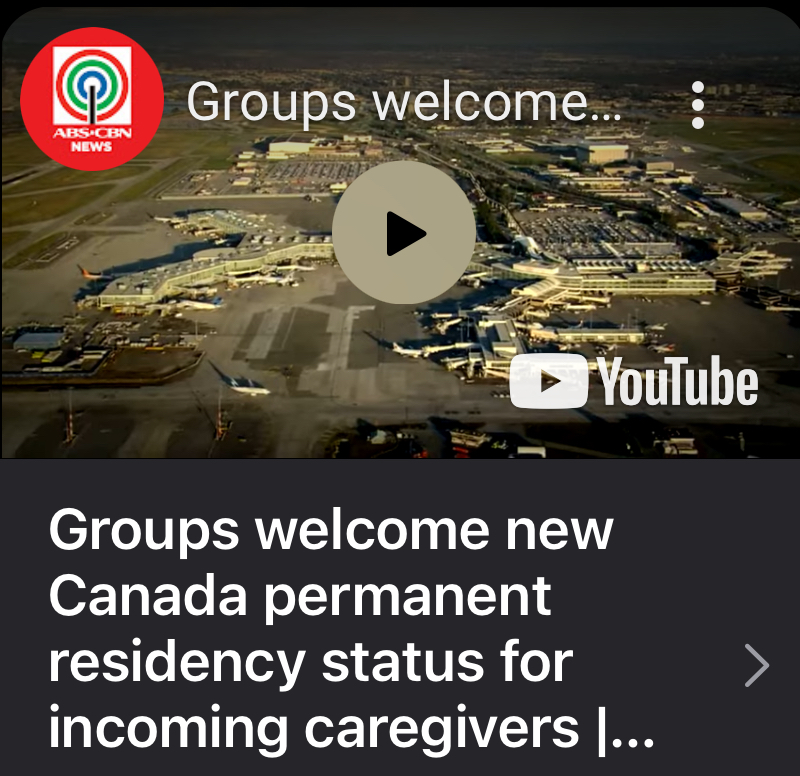The width and height of the screenshot is (800, 776).
Task: Open the ABS-CBN News channel avatar
Action: 92,100
